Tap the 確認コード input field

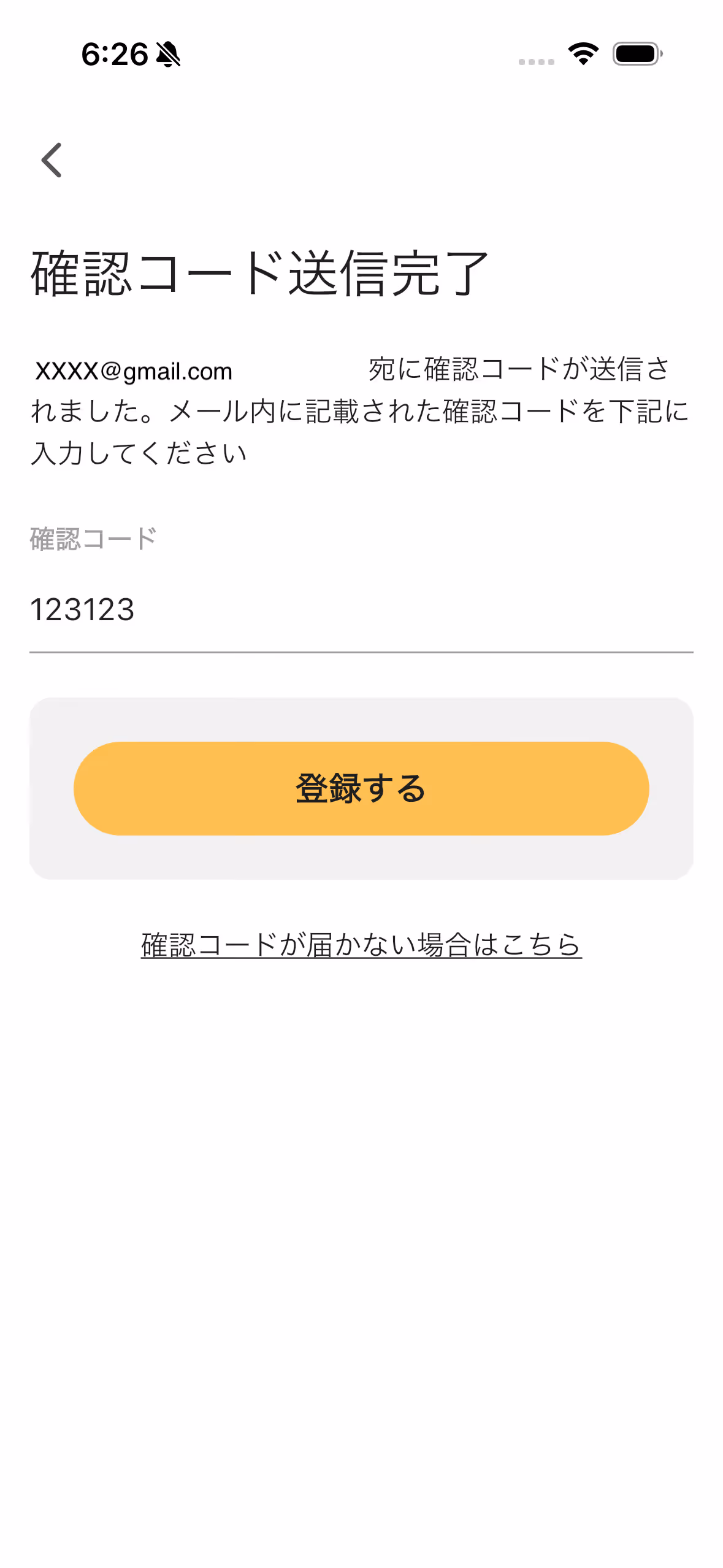[x=361, y=610]
